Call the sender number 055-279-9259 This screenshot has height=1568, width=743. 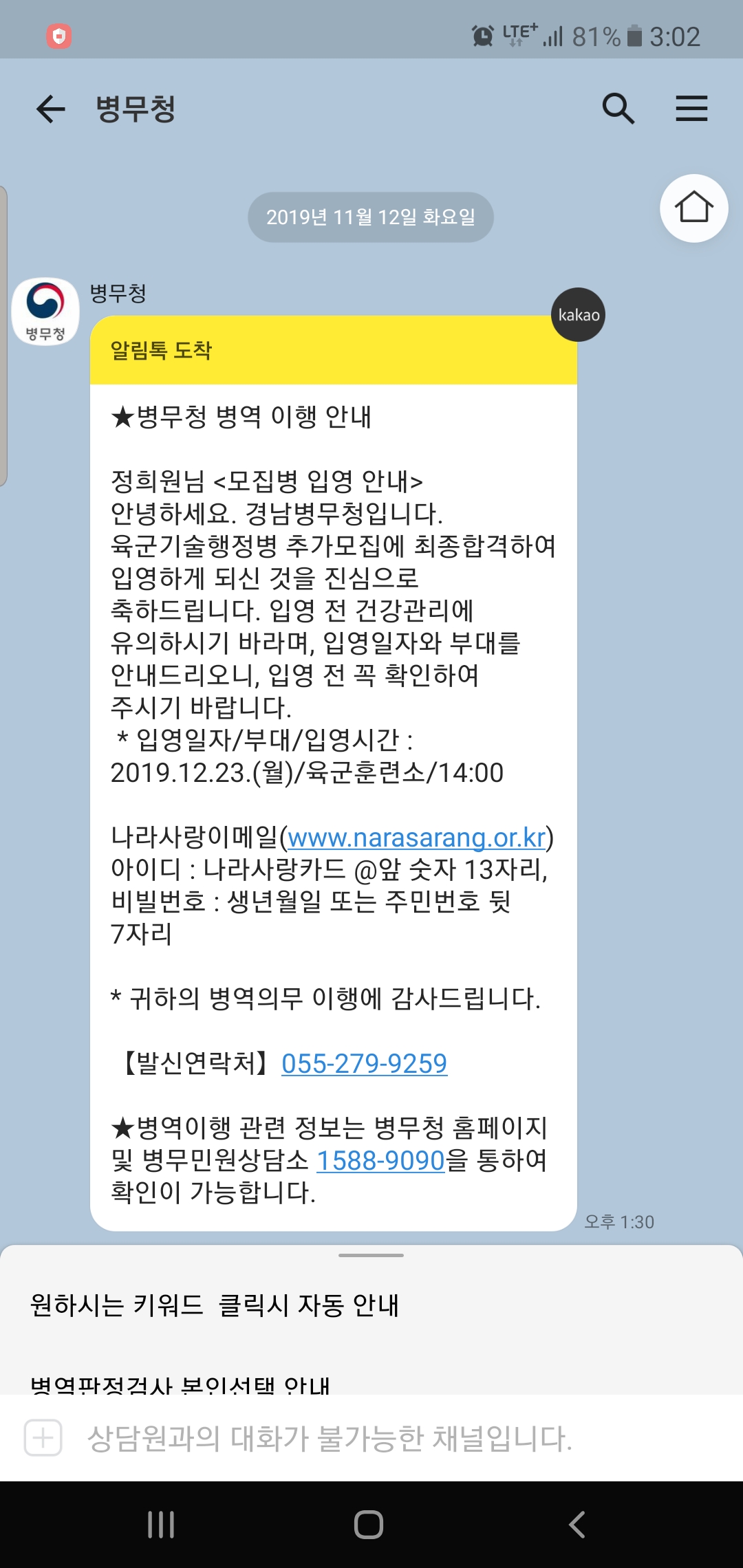pyautogui.click(x=365, y=1063)
